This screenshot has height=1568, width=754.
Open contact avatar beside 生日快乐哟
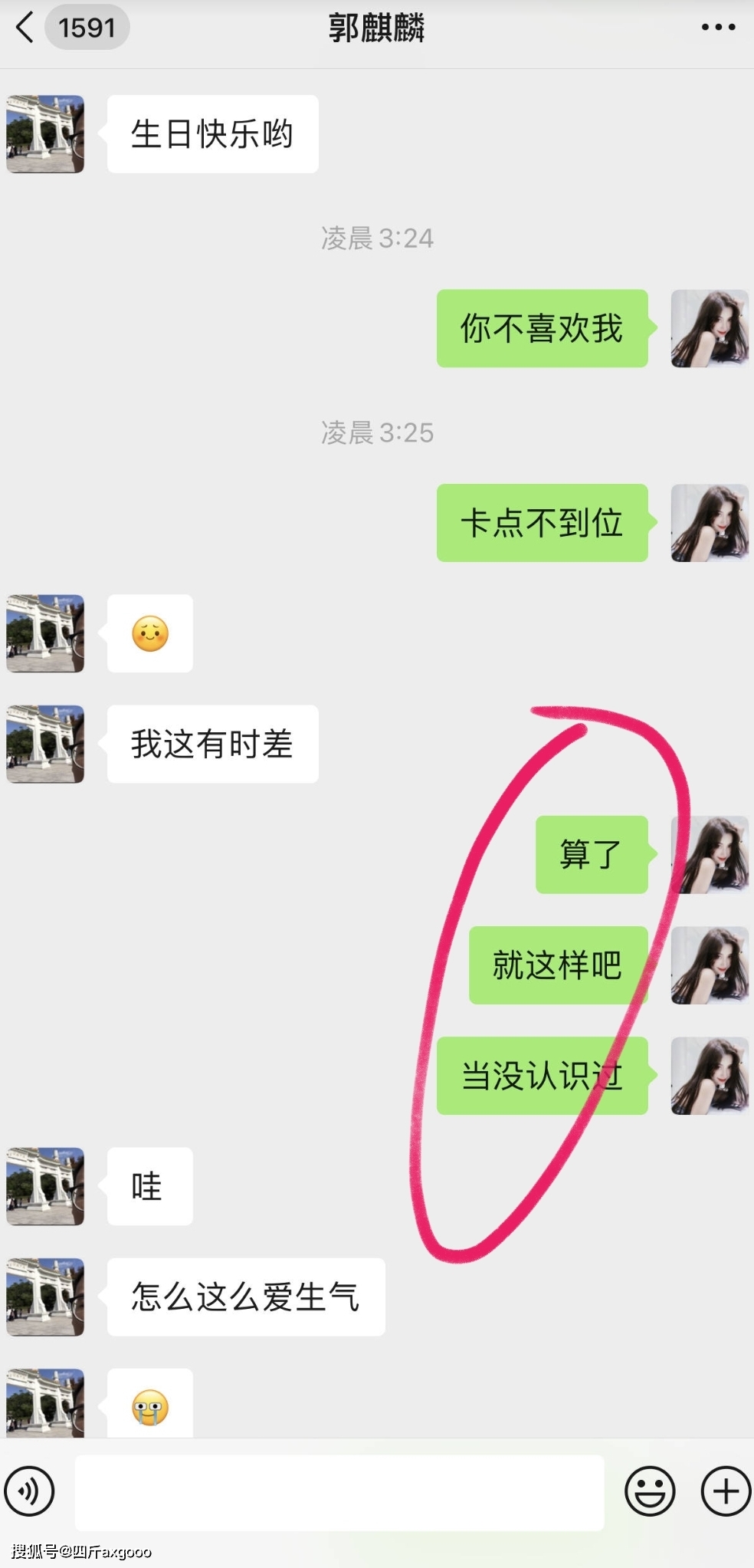tap(45, 134)
